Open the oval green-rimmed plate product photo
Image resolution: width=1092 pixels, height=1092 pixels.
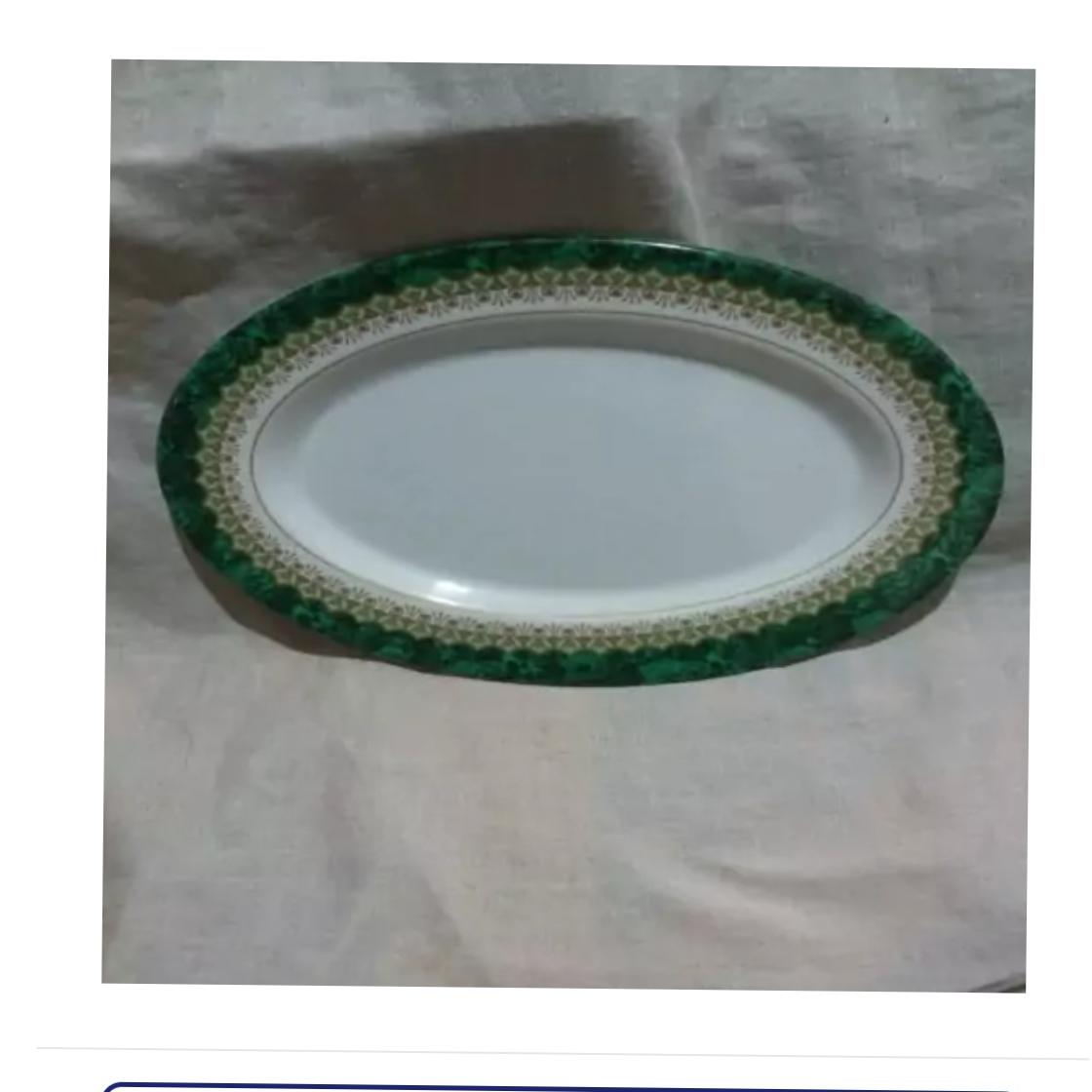pos(568,525)
